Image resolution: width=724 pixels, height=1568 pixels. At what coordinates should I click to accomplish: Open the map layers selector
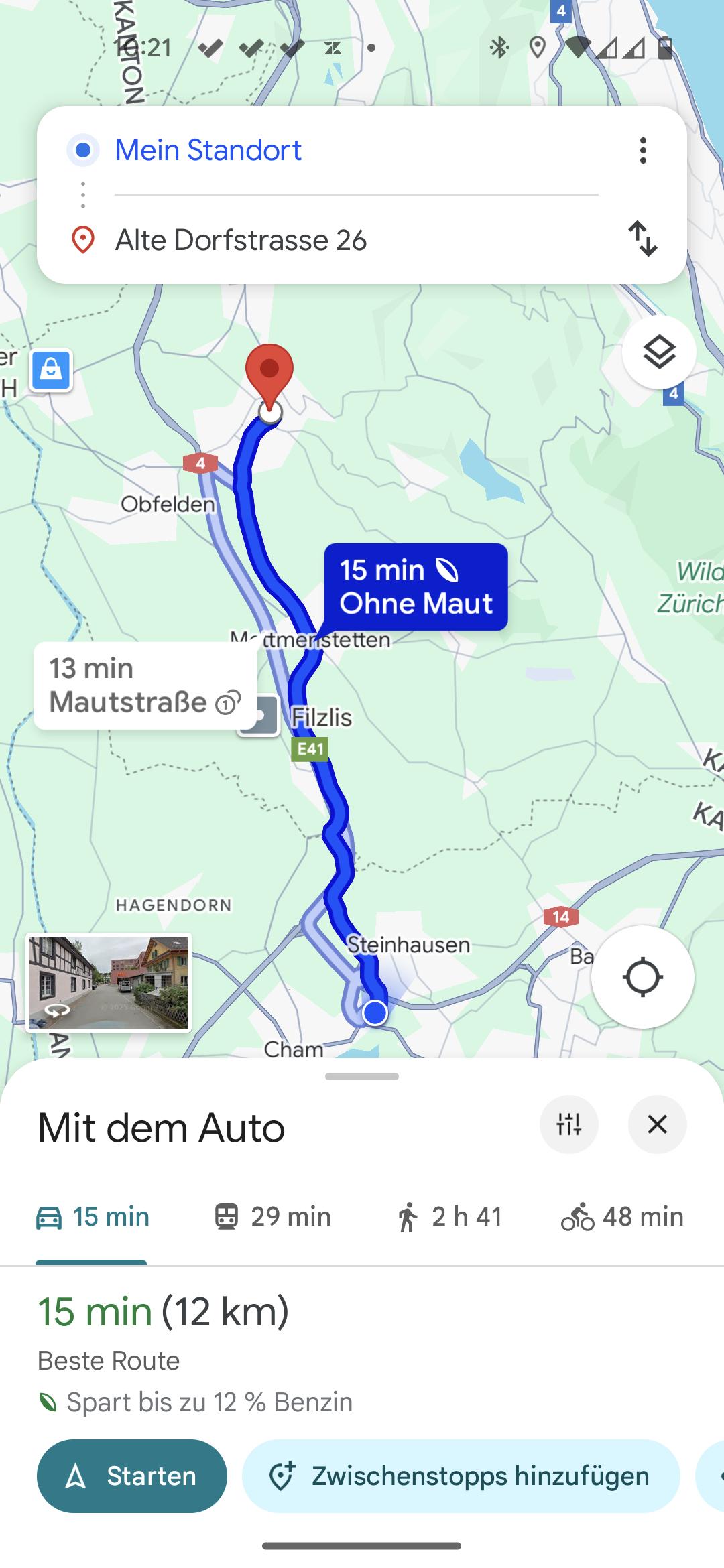click(x=659, y=352)
